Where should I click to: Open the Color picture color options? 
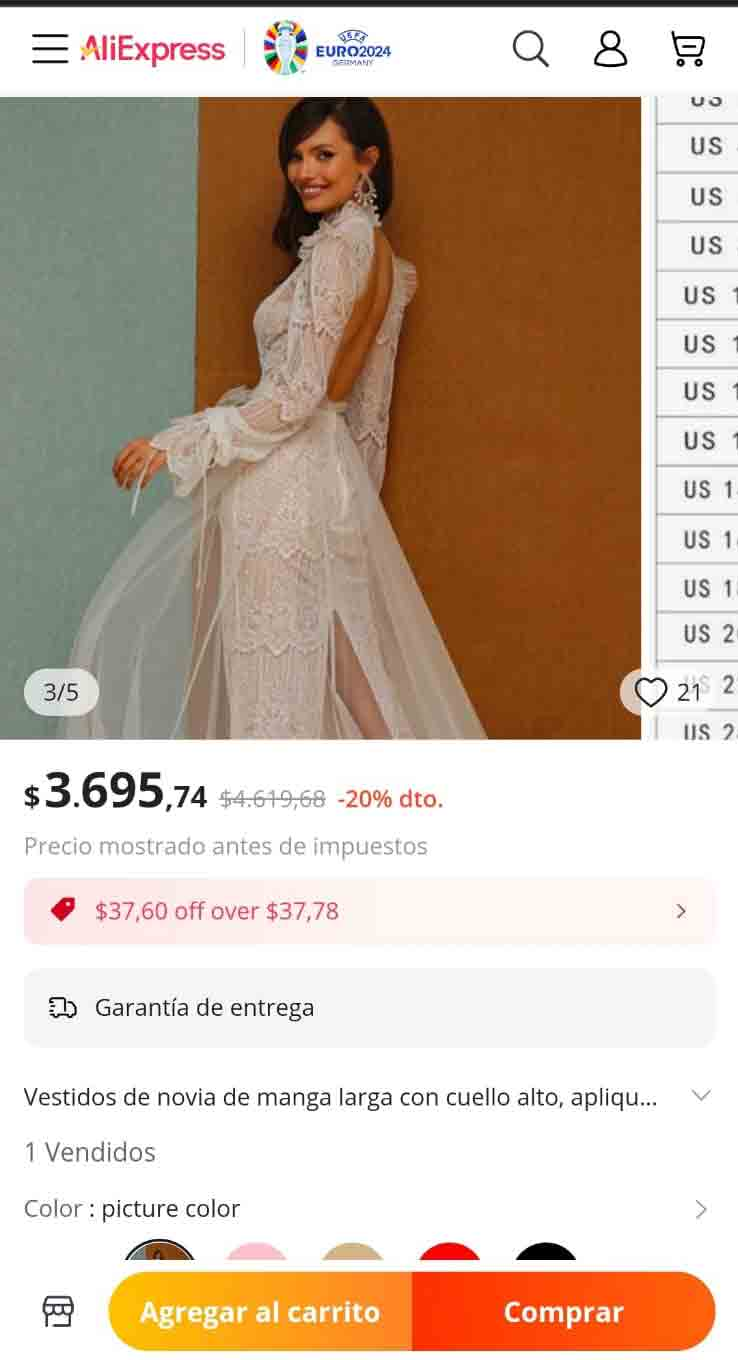pos(700,1209)
